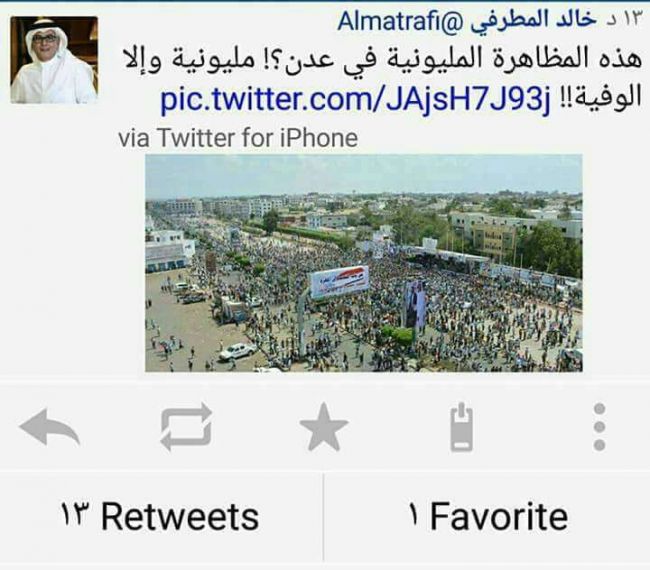Screen dimensions: 650x570
Task: Show who marked Favorite
Action: pyautogui.click(x=487, y=516)
